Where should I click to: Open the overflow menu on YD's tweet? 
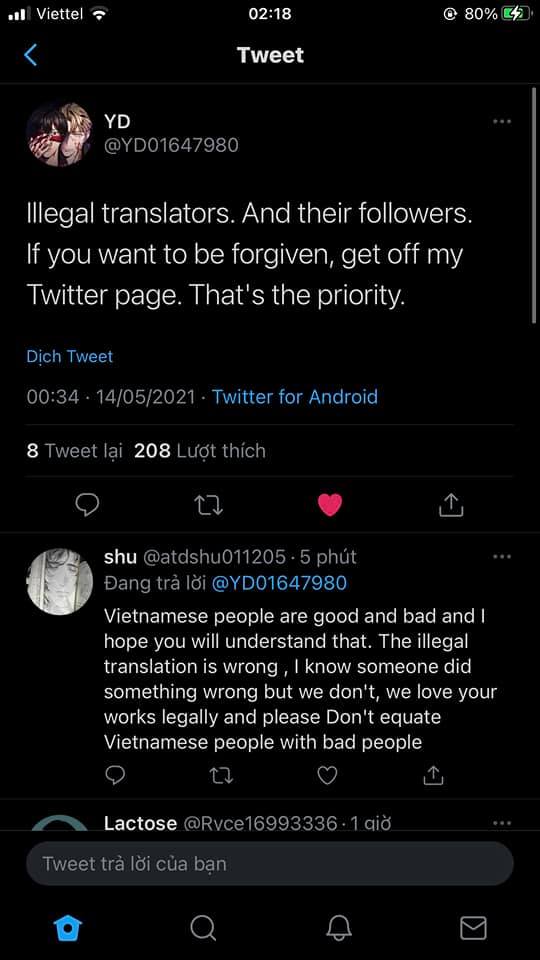click(501, 121)
